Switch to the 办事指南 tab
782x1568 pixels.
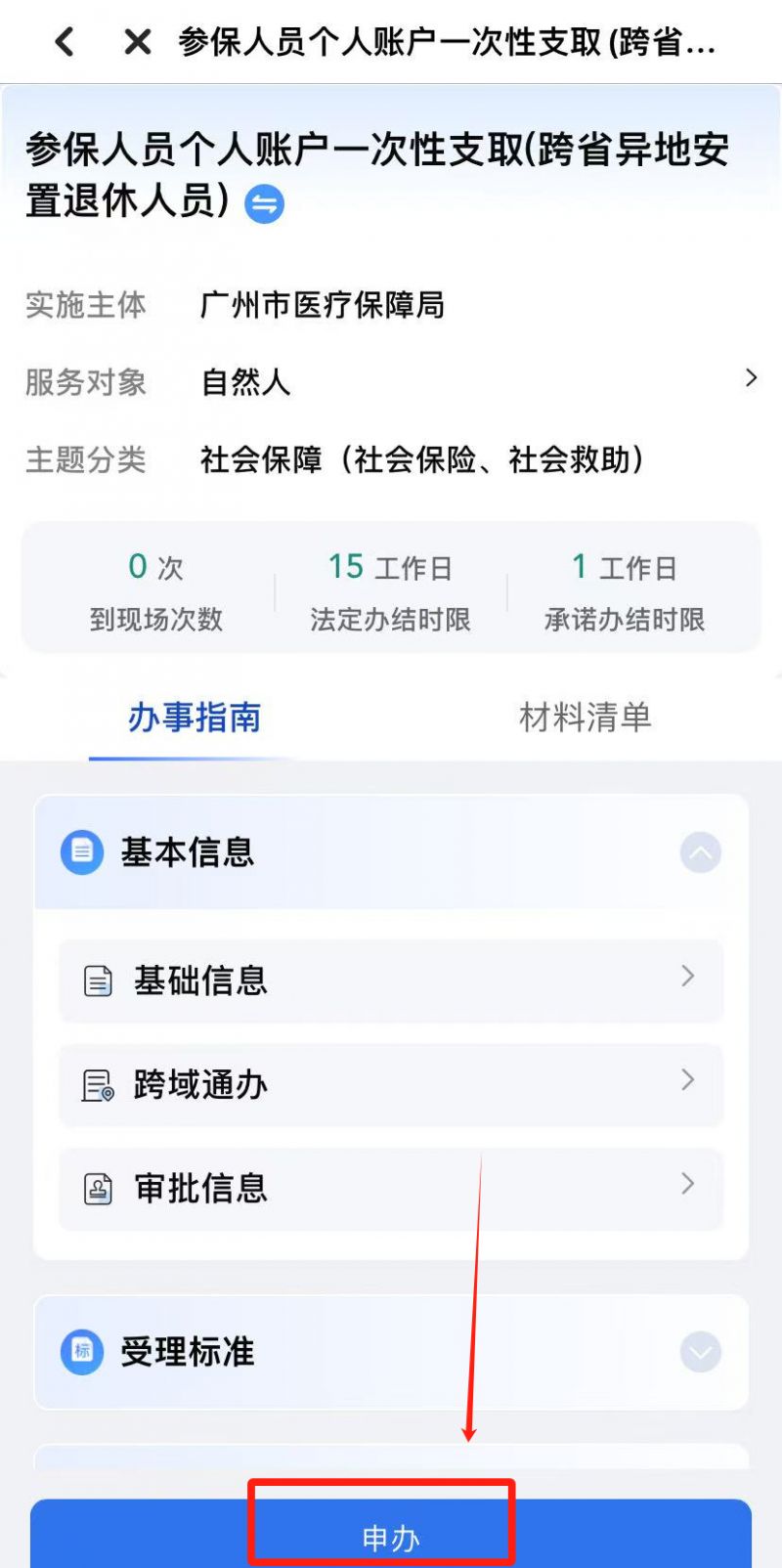195,719
